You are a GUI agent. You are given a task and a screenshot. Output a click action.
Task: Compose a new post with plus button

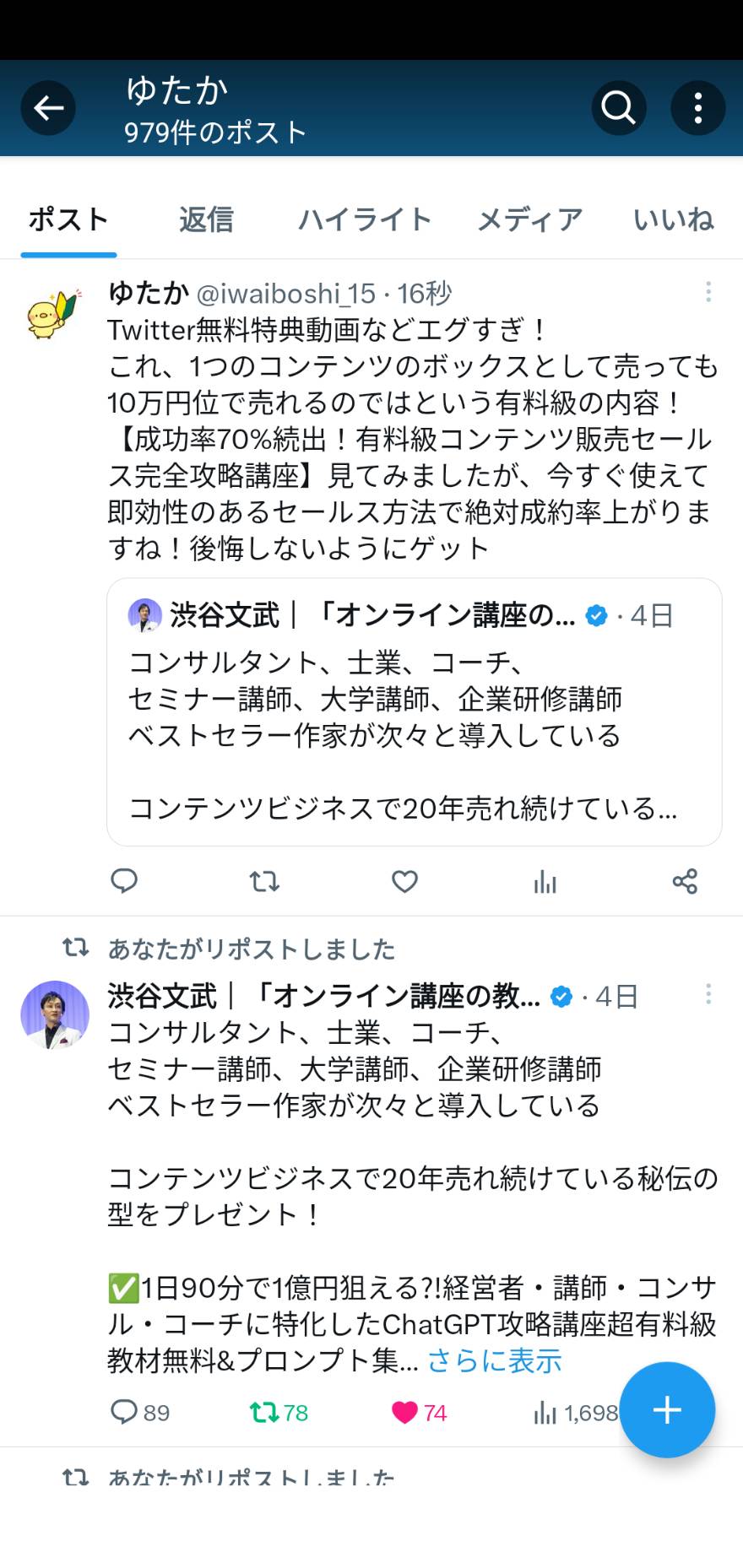(667, 1409)
